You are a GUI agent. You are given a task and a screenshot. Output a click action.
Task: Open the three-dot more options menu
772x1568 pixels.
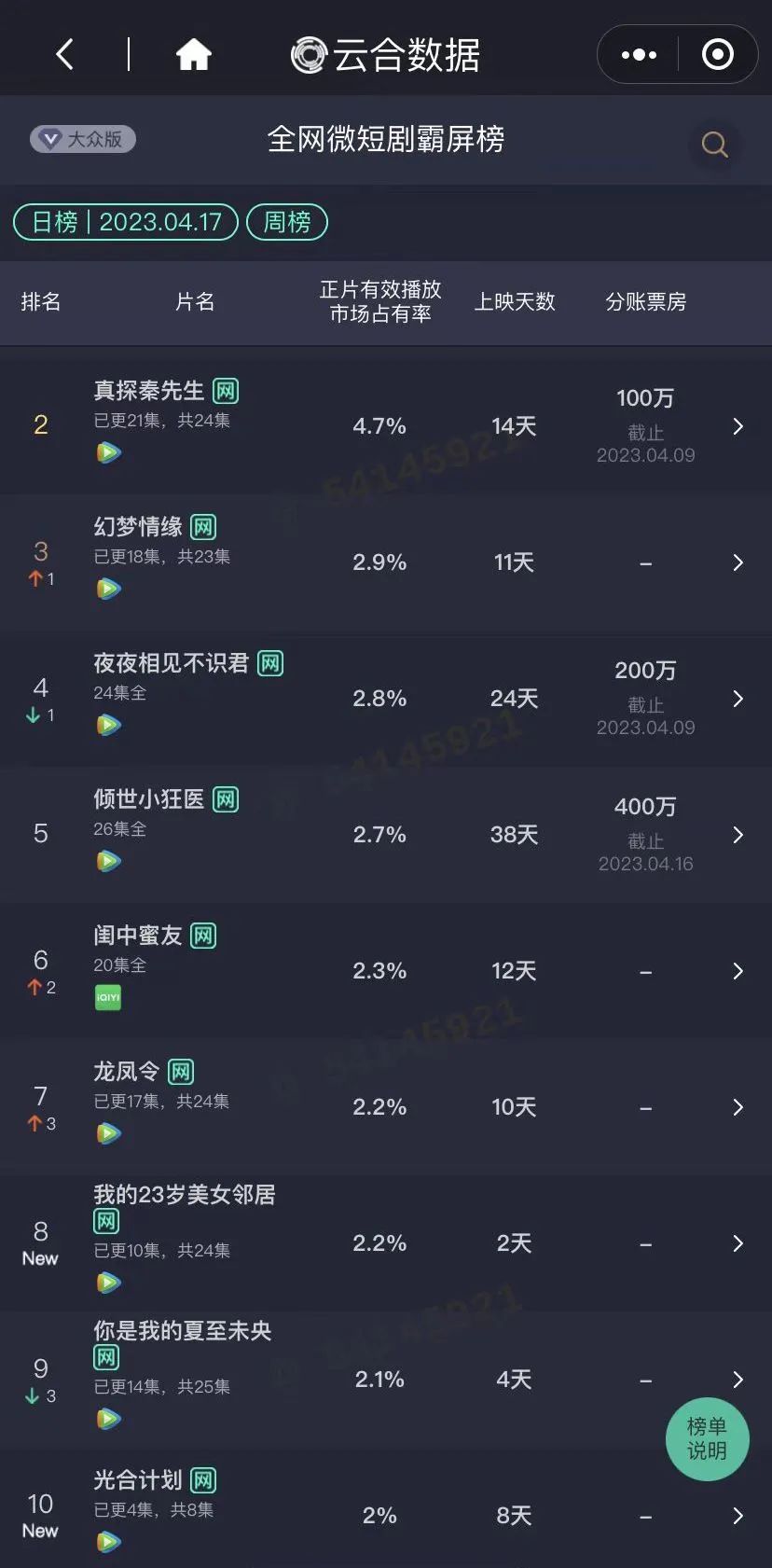click(637, 54)
